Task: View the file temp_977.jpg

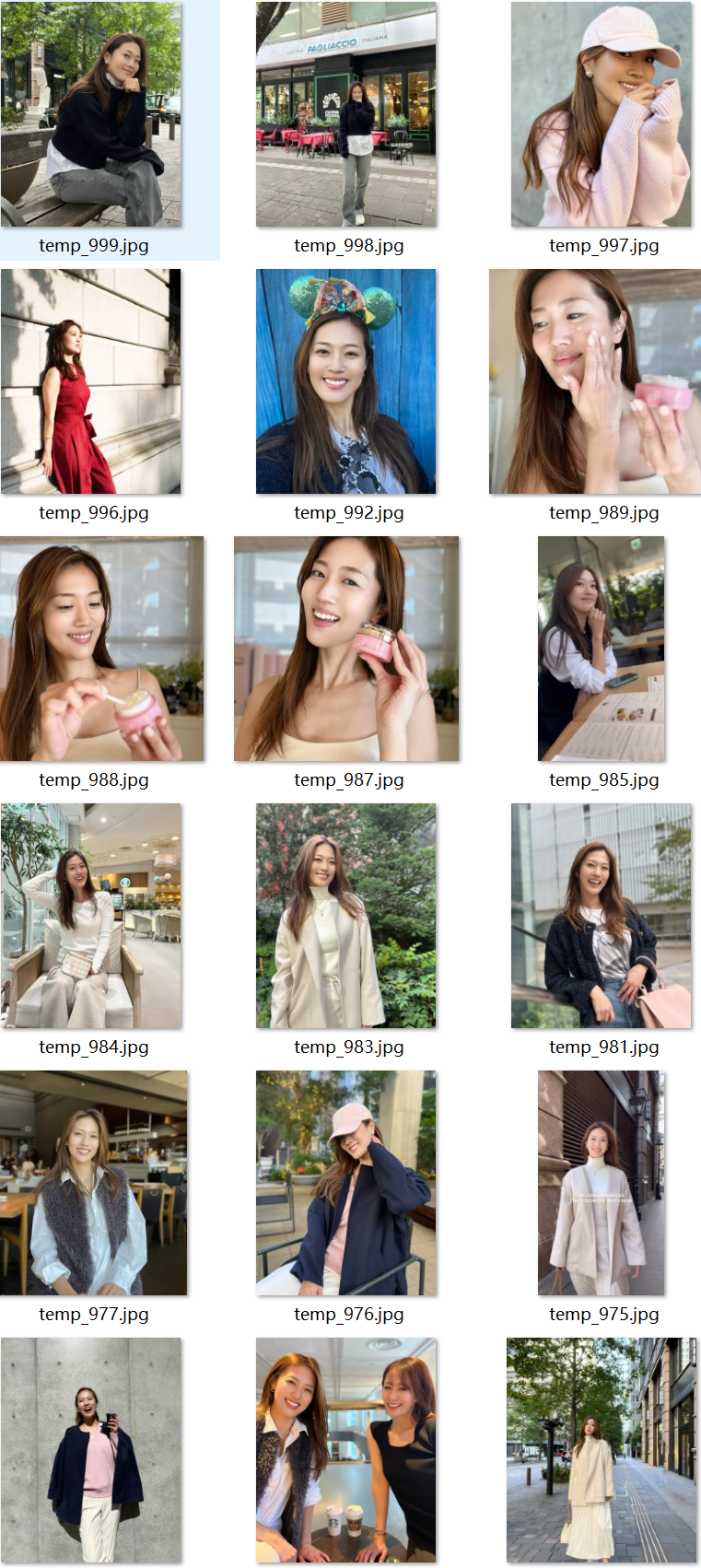Action: (94, 1183)
